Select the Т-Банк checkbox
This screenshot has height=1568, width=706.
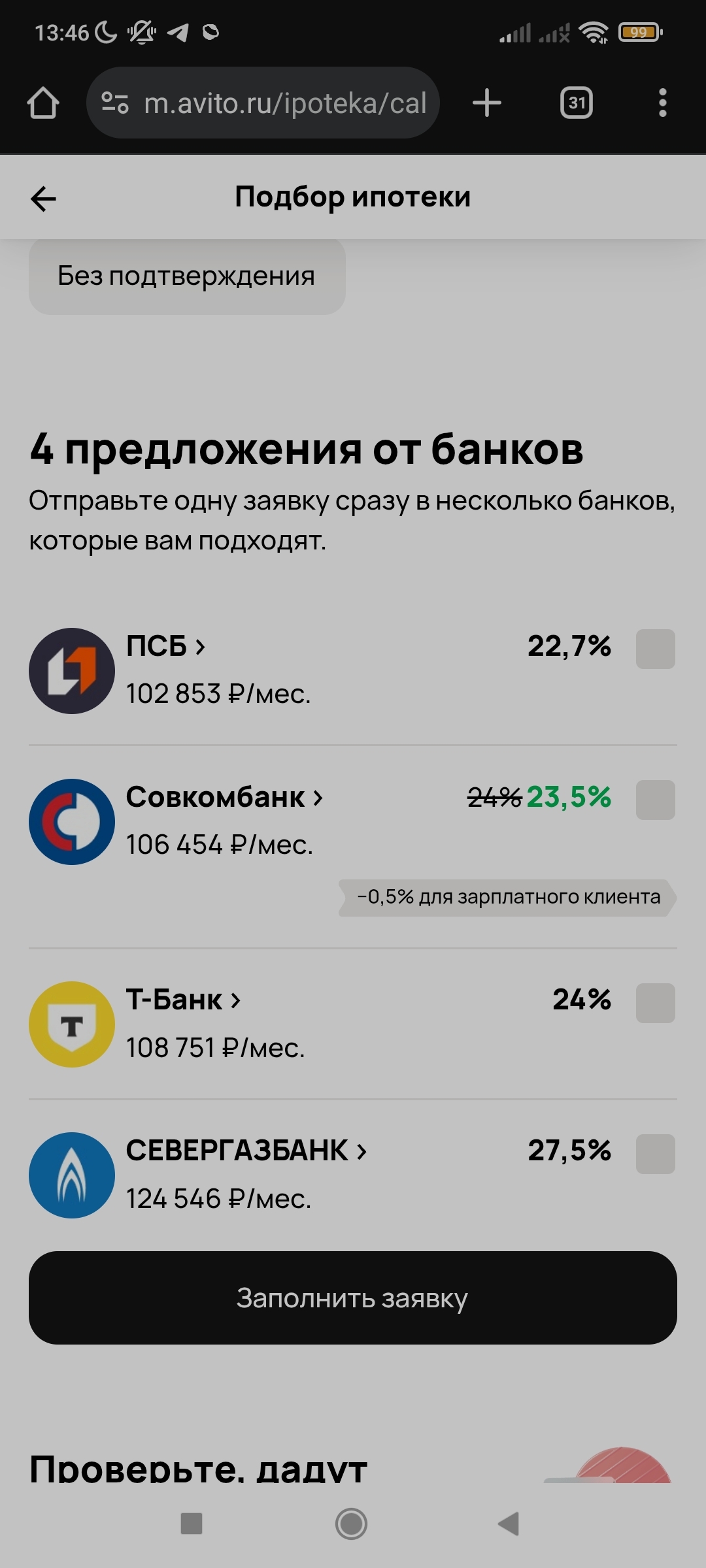click(655, 1003)
